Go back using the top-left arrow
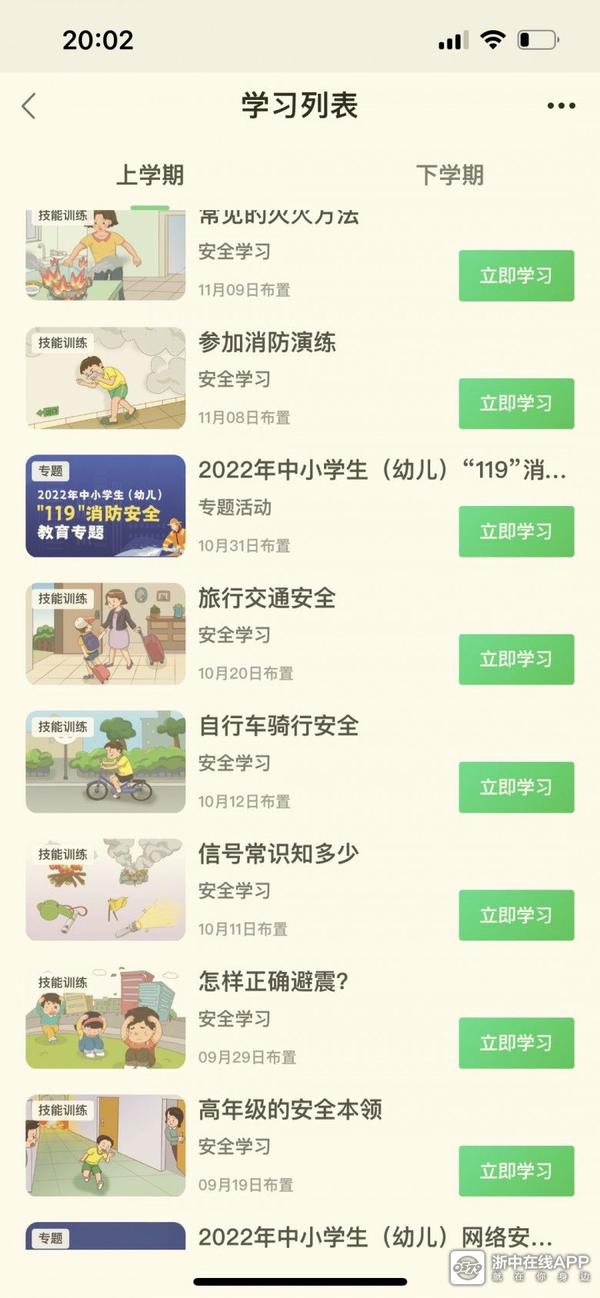Screen dimensions: 600x1298 (29, 106)
